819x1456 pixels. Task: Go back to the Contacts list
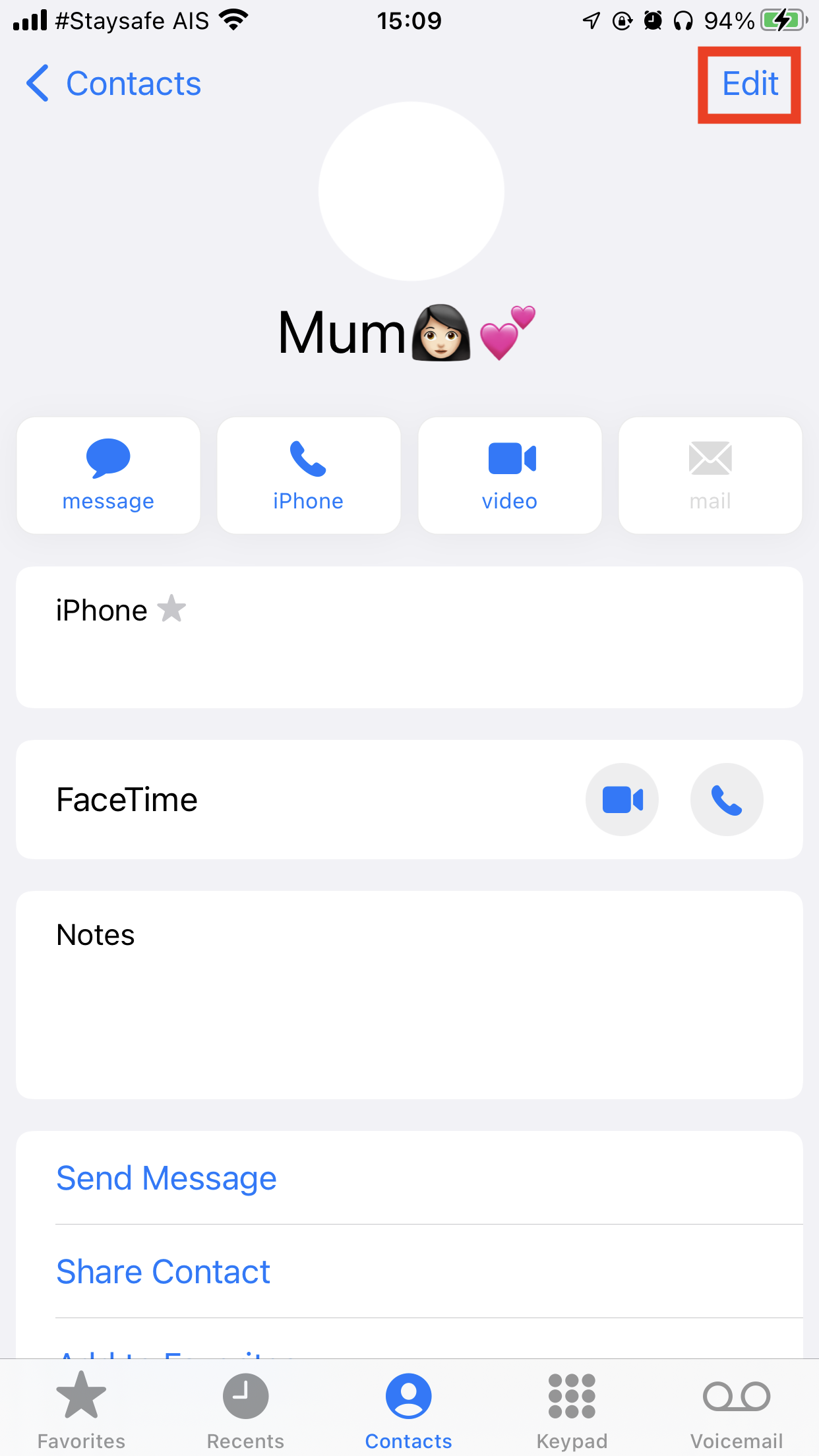(x=113, y=84)
